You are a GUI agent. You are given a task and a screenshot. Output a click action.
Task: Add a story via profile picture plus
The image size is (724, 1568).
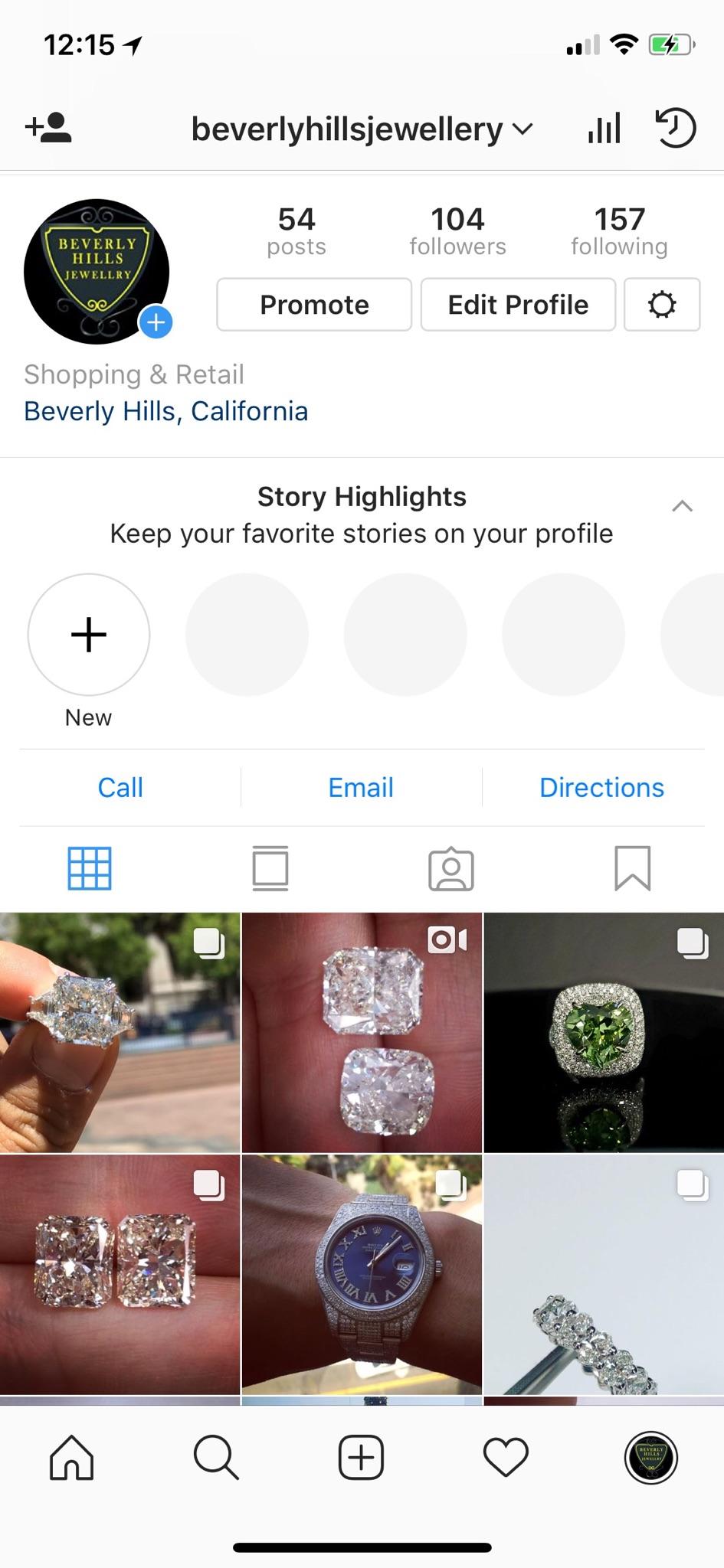coord(156,322)
